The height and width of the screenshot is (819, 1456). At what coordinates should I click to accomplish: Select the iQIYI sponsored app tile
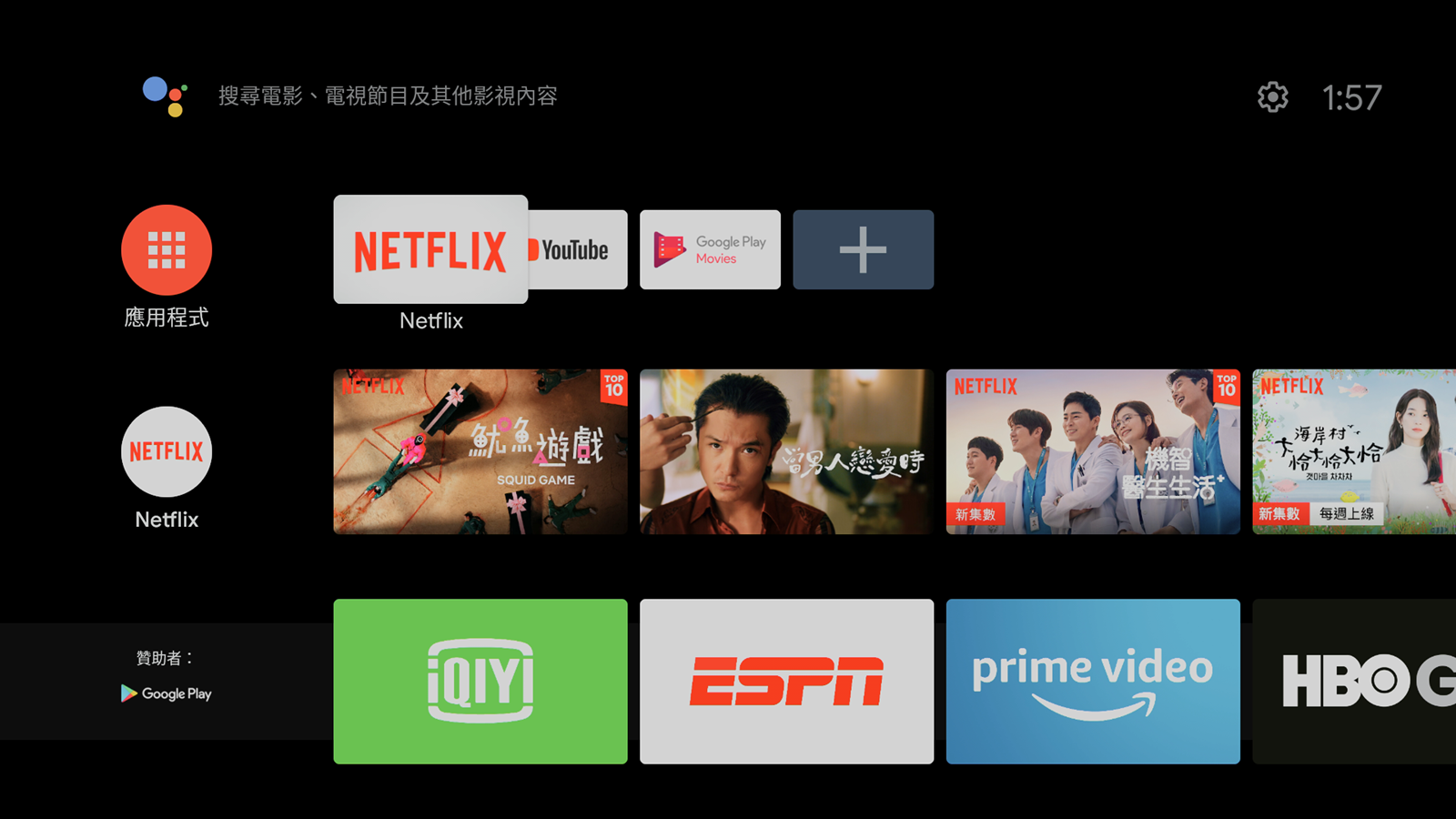click(x=480, y=681)
